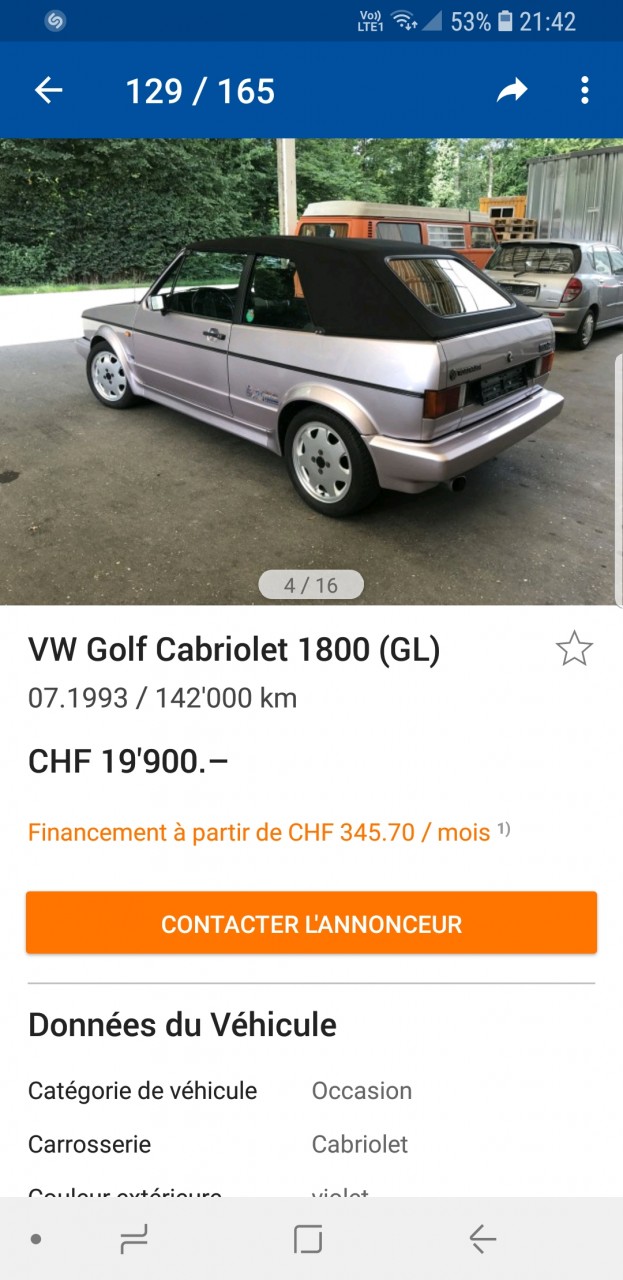Save the listing with the star icon
The image size is (623, 1280).
[x=574, y=649]
